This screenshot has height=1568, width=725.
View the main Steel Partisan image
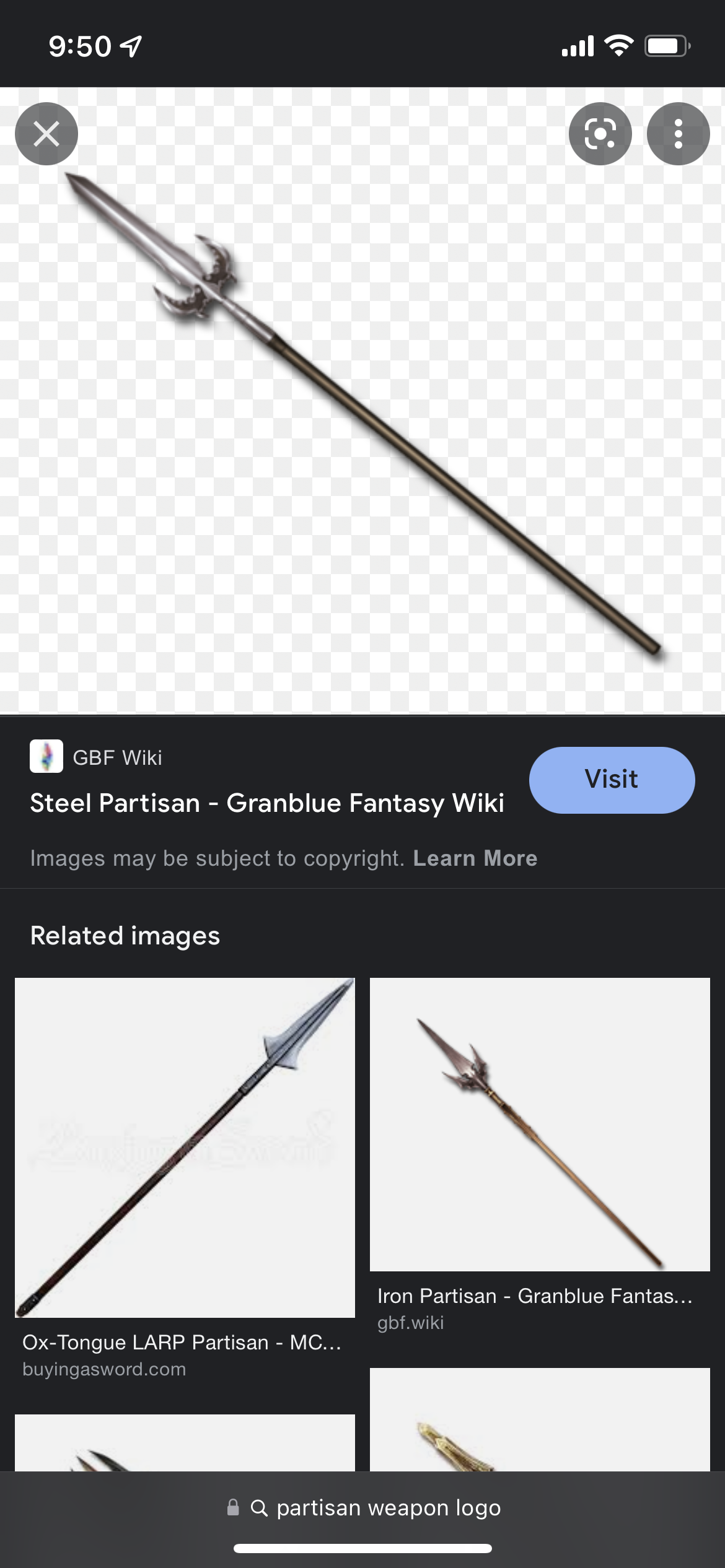click(362, 401)
